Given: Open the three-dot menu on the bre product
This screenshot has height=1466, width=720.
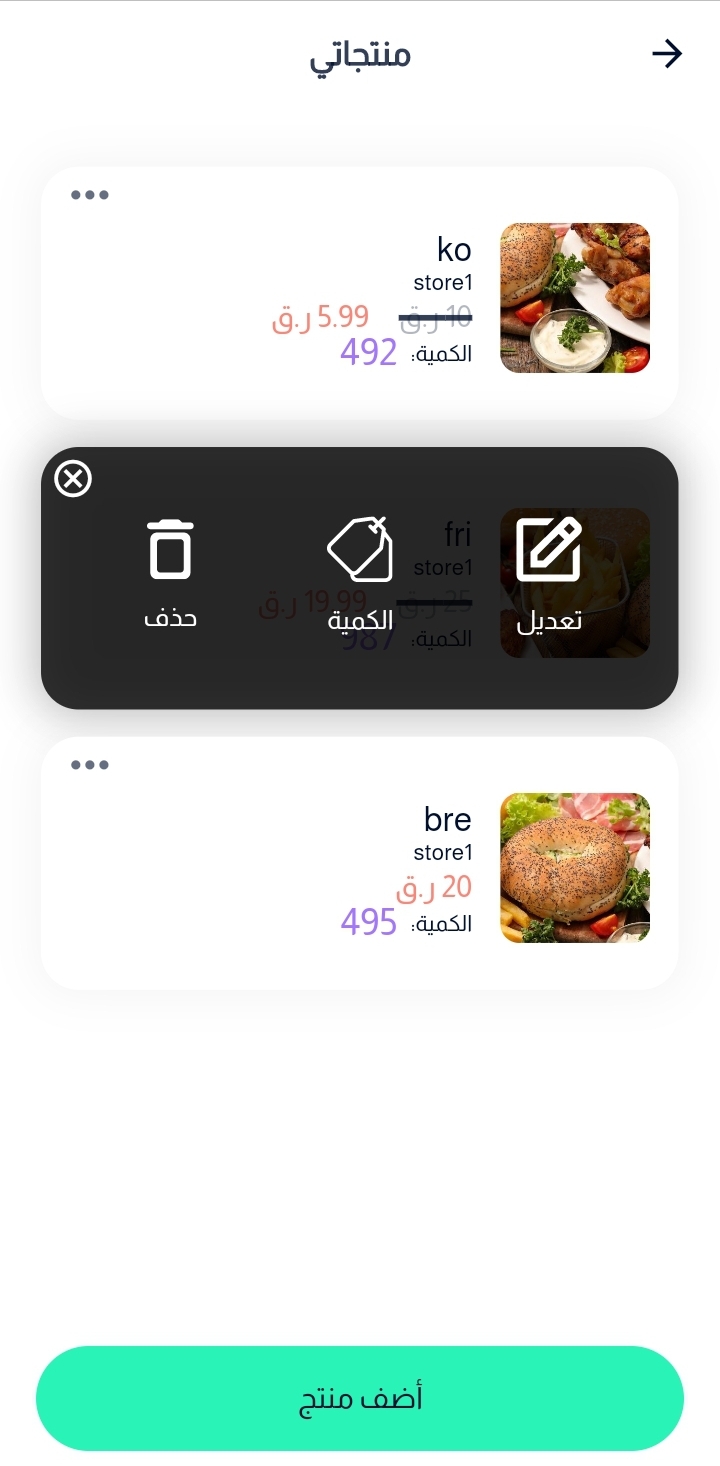Looking at the screenshot, I should pos(90,765).
